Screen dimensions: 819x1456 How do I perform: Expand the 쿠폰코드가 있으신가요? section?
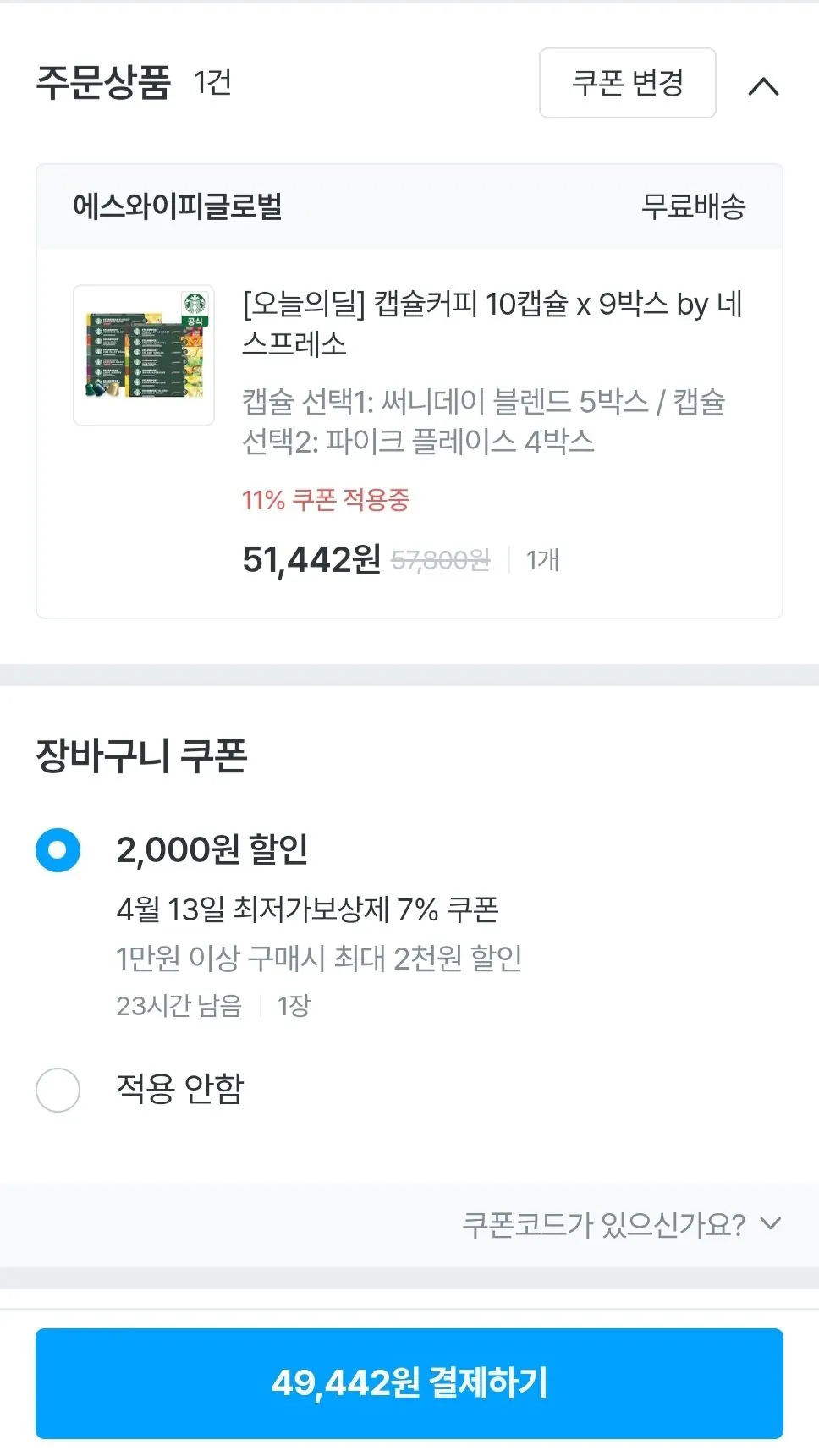pos(607,1223)
